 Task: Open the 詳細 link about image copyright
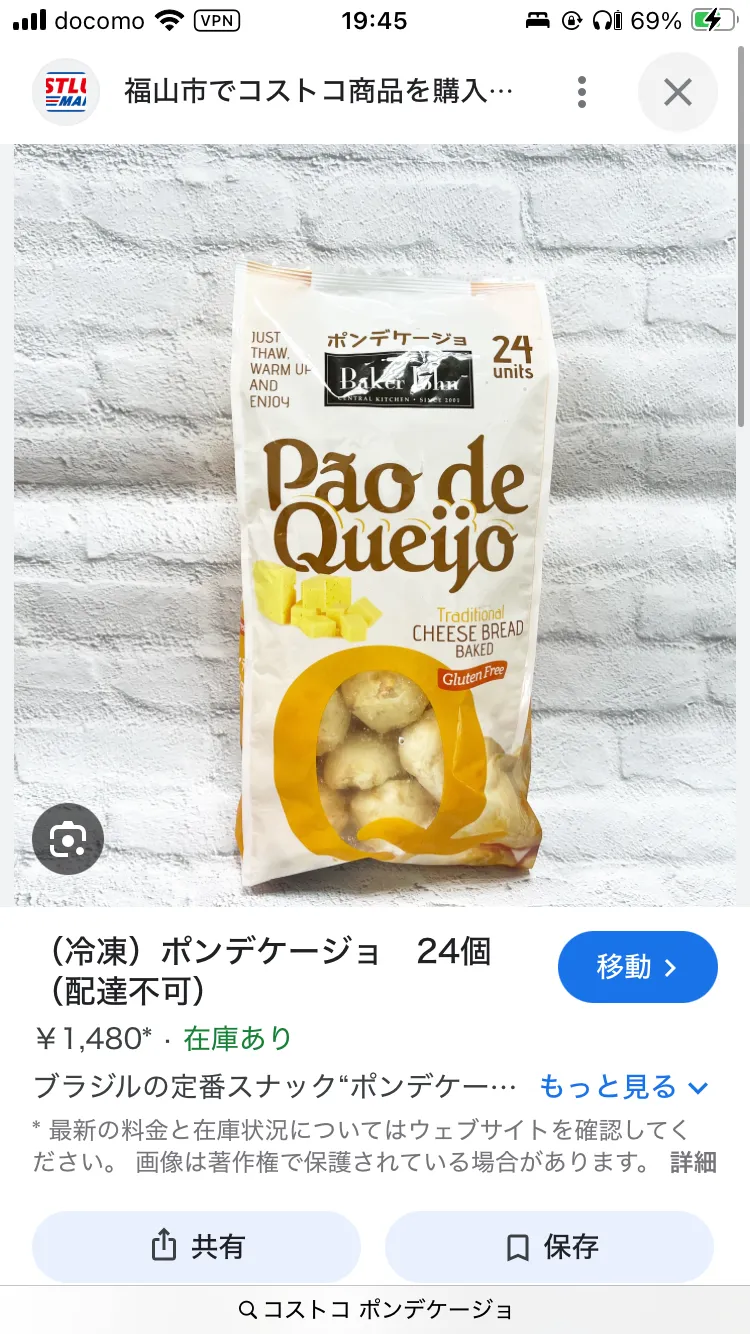click(x=693, y=1162)
